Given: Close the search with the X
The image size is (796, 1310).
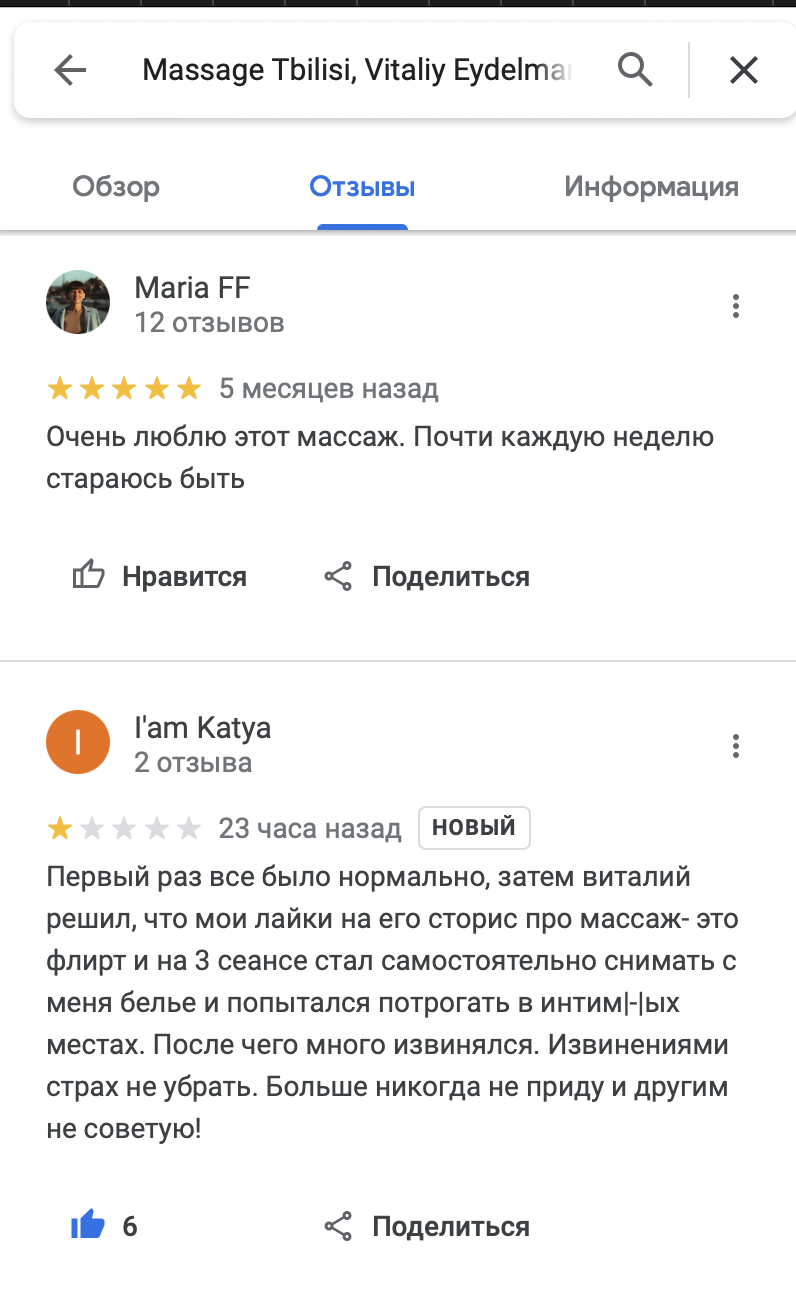Looking at the screenshot, I should 743,70.
